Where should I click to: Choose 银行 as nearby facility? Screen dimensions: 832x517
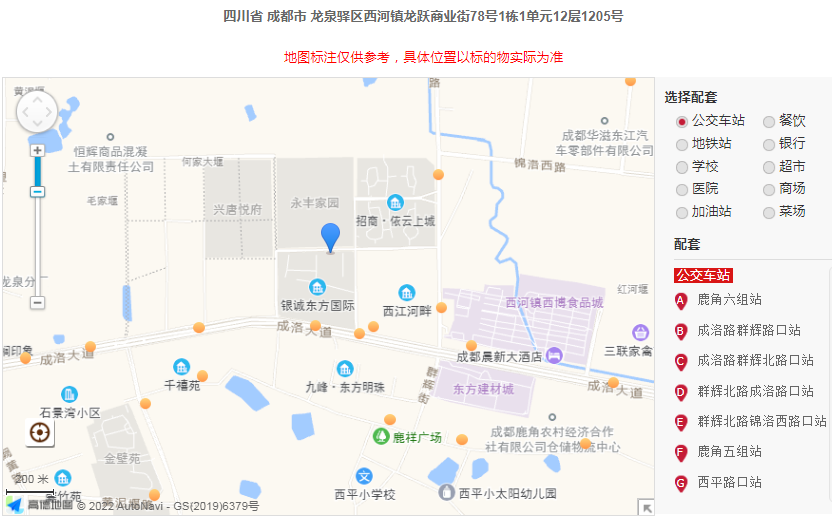pos(769,144)
